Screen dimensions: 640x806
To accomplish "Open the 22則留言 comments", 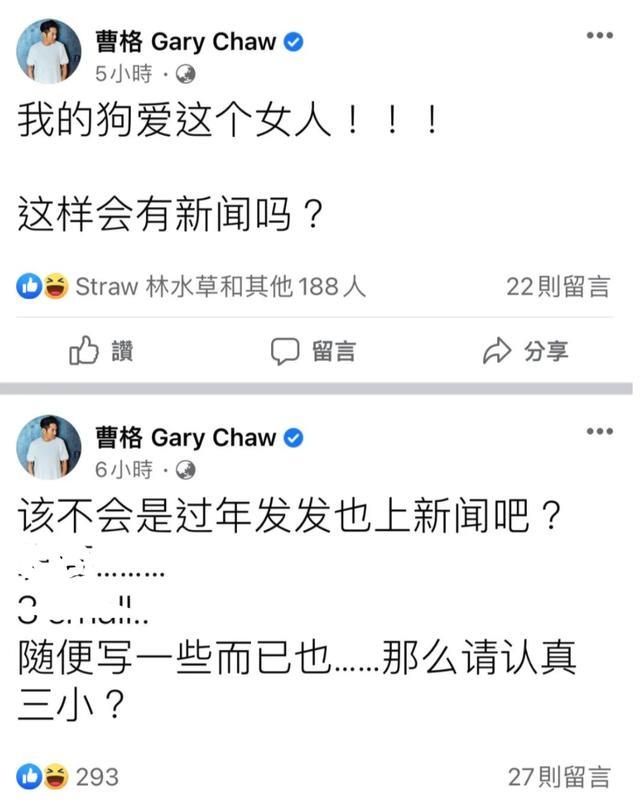I will pyautogui.click(x=558, y=287).
